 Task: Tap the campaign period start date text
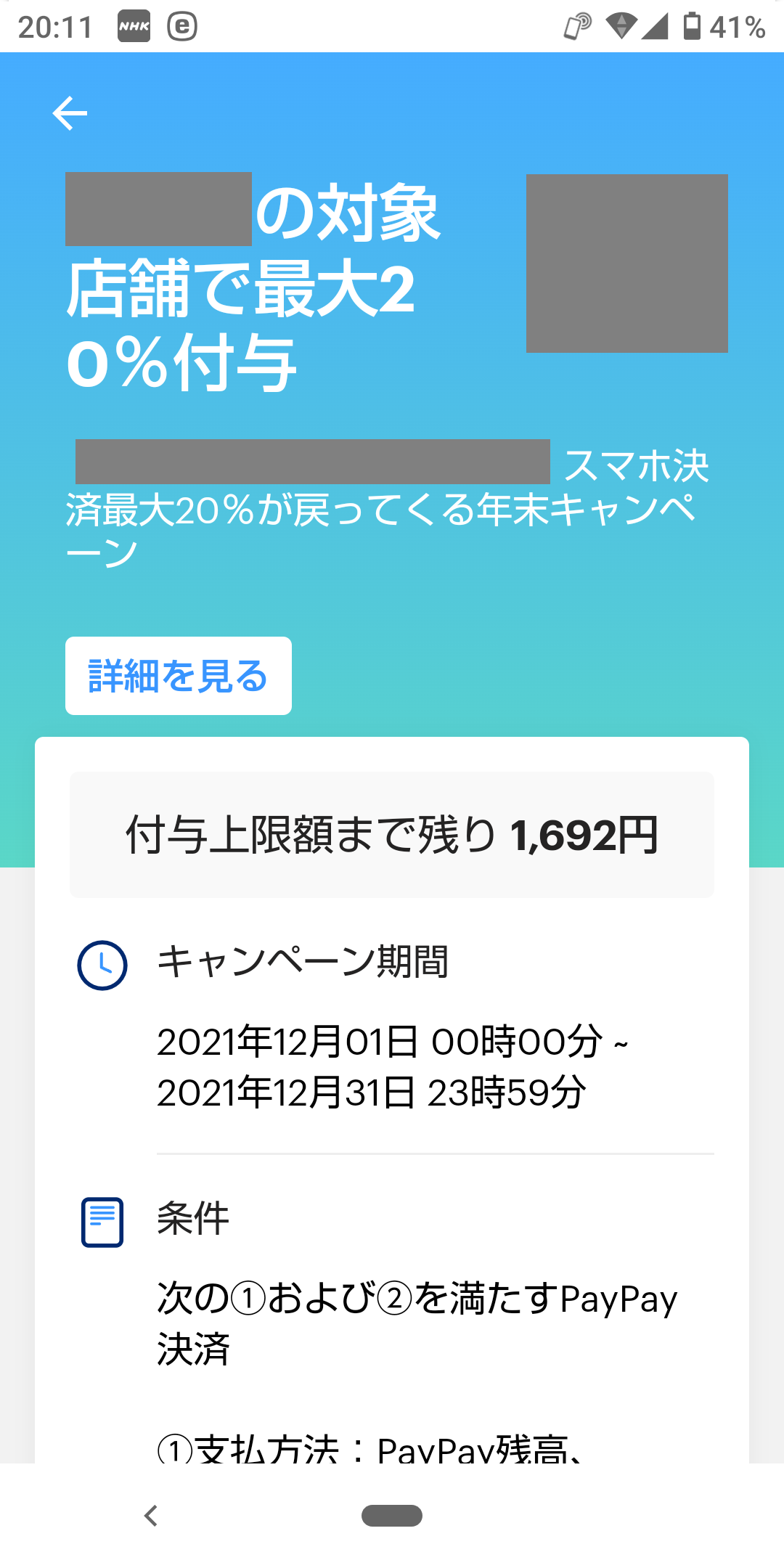click(x=392, y=1038)
